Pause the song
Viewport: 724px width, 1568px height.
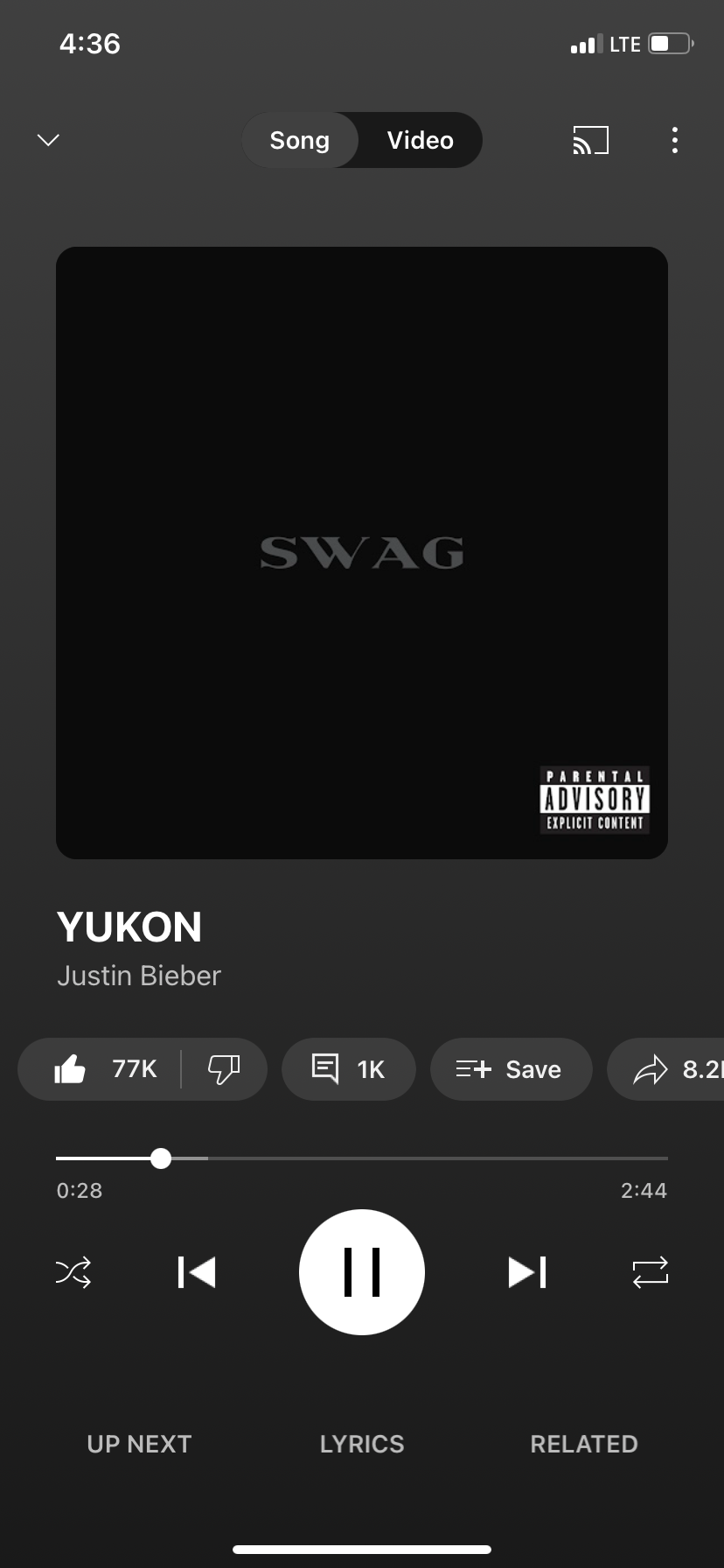click(362, 1272)
